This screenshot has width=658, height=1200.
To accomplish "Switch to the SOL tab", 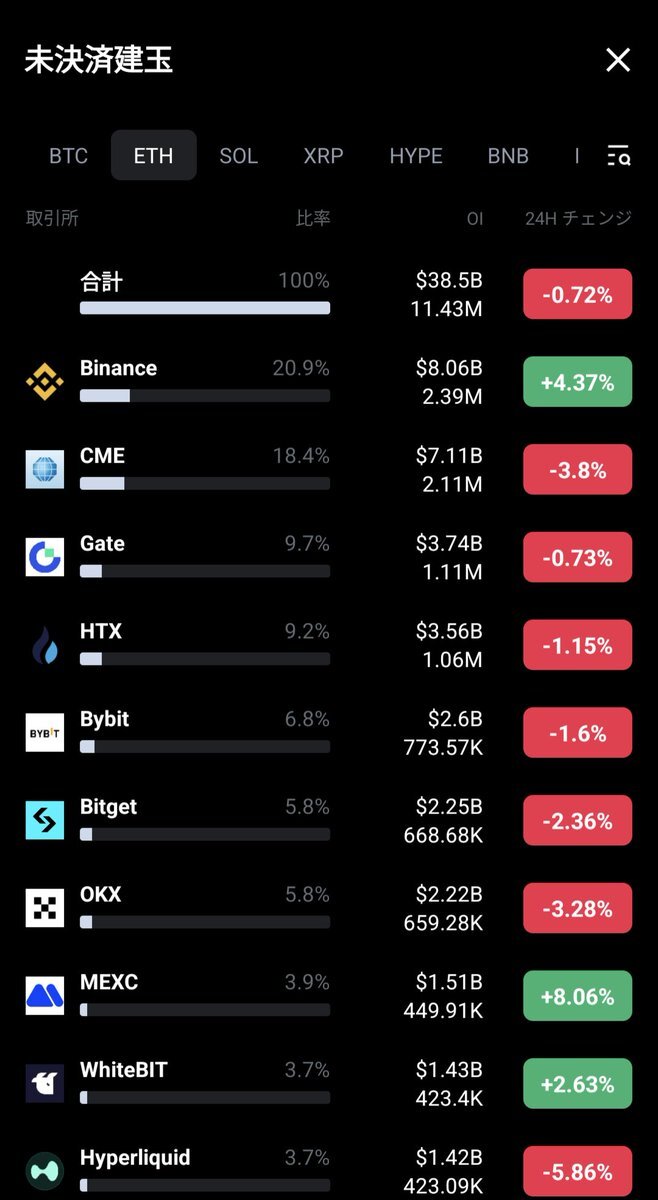I will click(x=238, y=156).
